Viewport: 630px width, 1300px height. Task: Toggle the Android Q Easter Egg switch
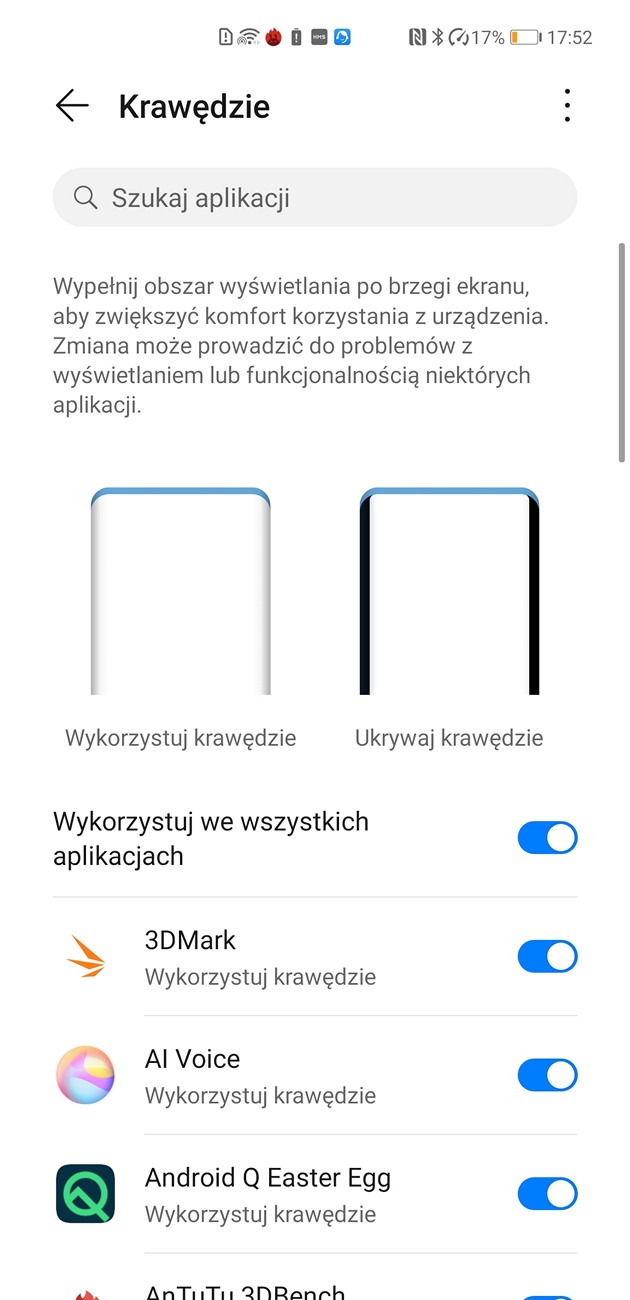point(547,1194)
